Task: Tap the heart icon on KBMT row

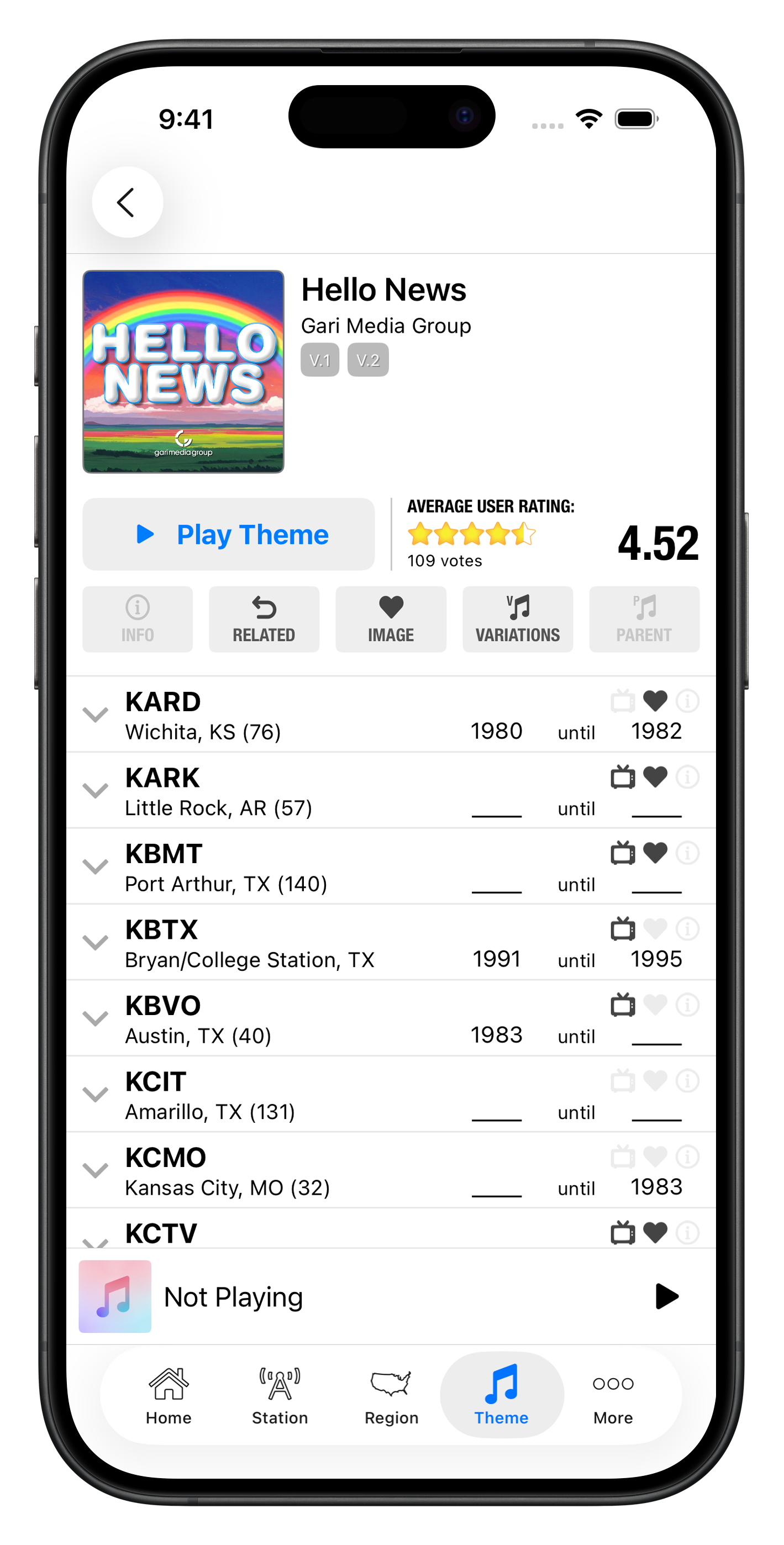Action: (655, 852)
